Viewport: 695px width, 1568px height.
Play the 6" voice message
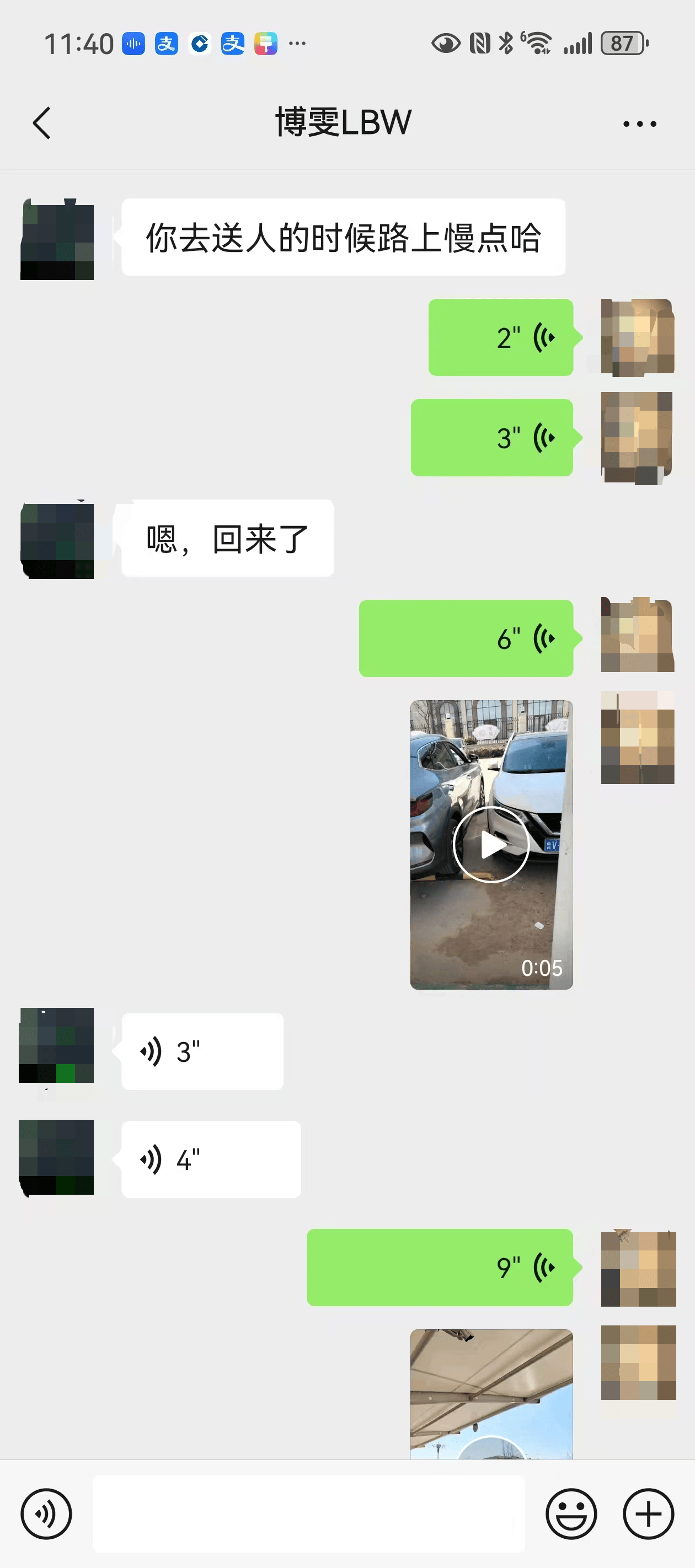467,638
